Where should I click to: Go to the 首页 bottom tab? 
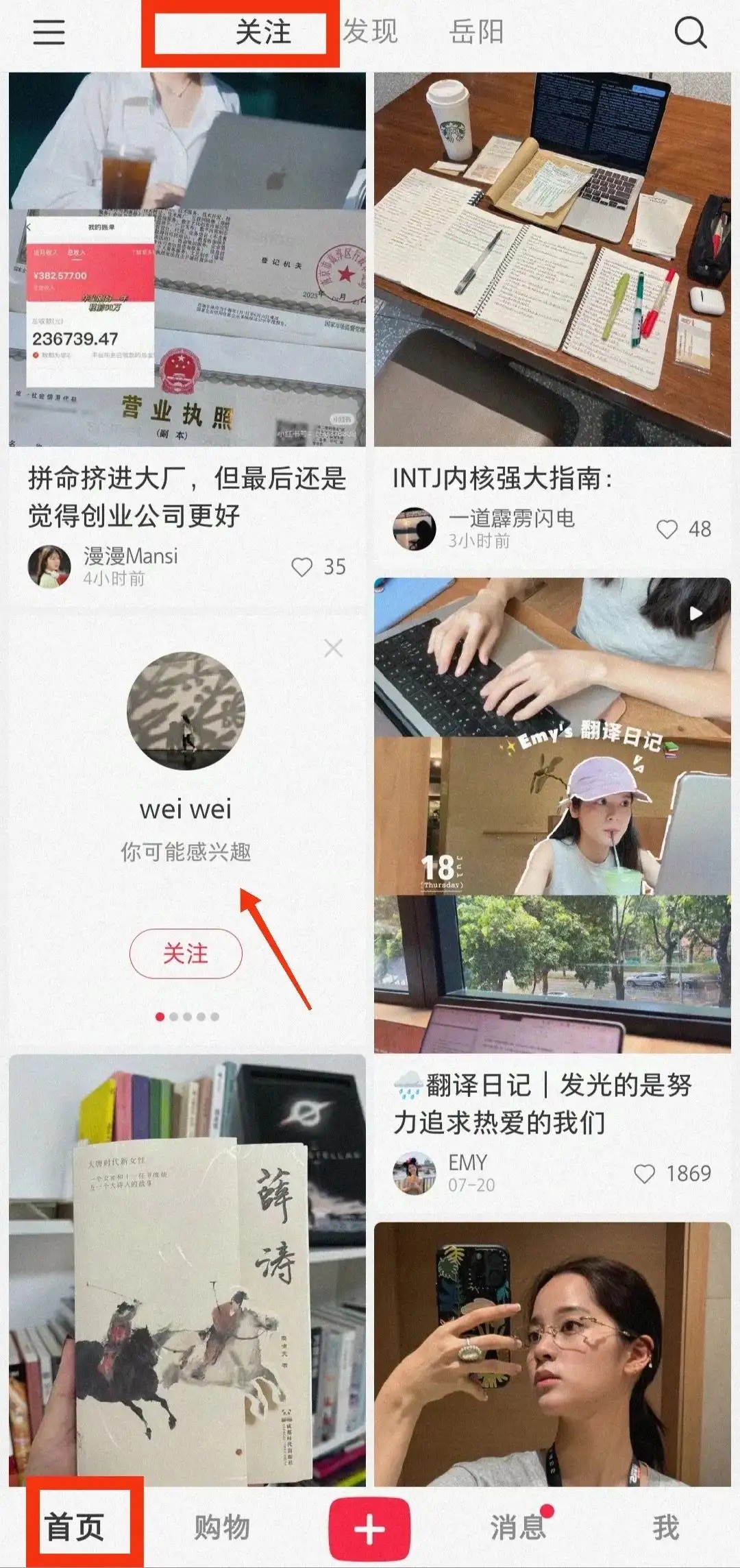(x=74, y=1528)
